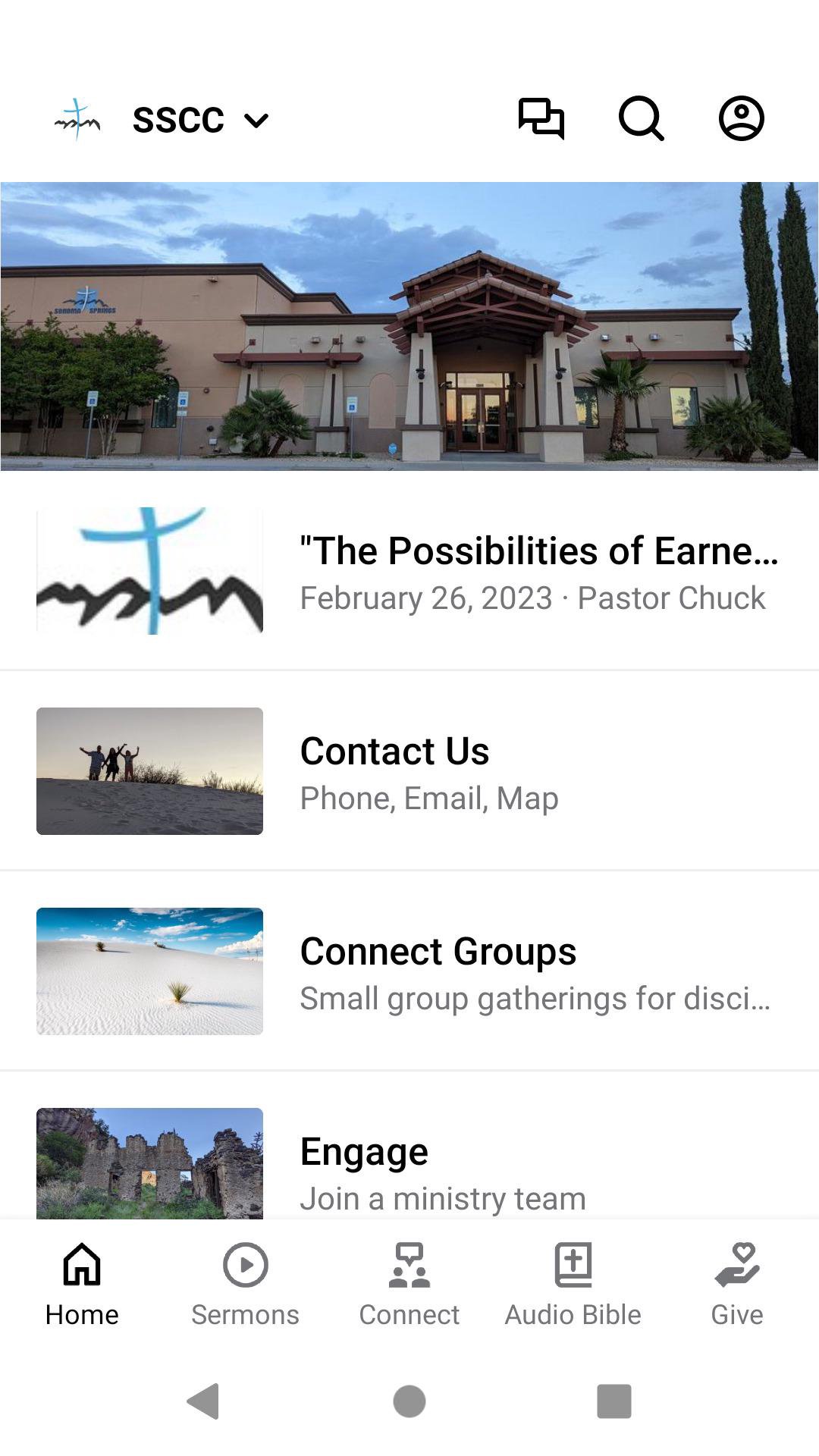
Task: Switch to the Sermons tab
Action: tap(245, 1285)
